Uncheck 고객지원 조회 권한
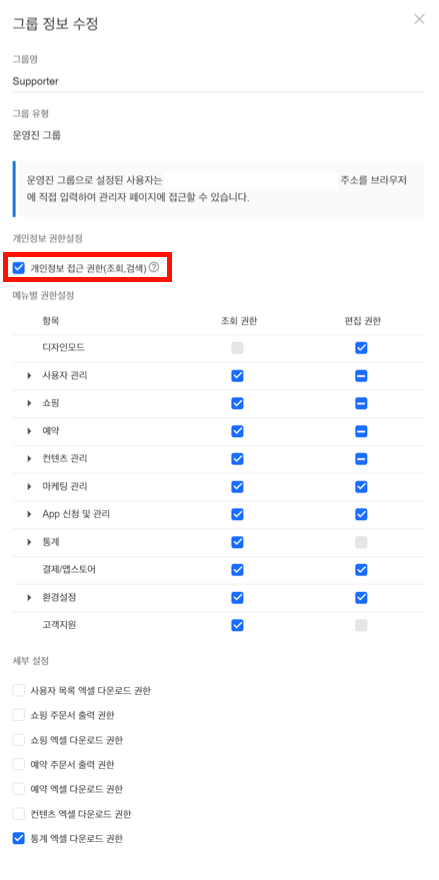 click(x=237, y=625)
